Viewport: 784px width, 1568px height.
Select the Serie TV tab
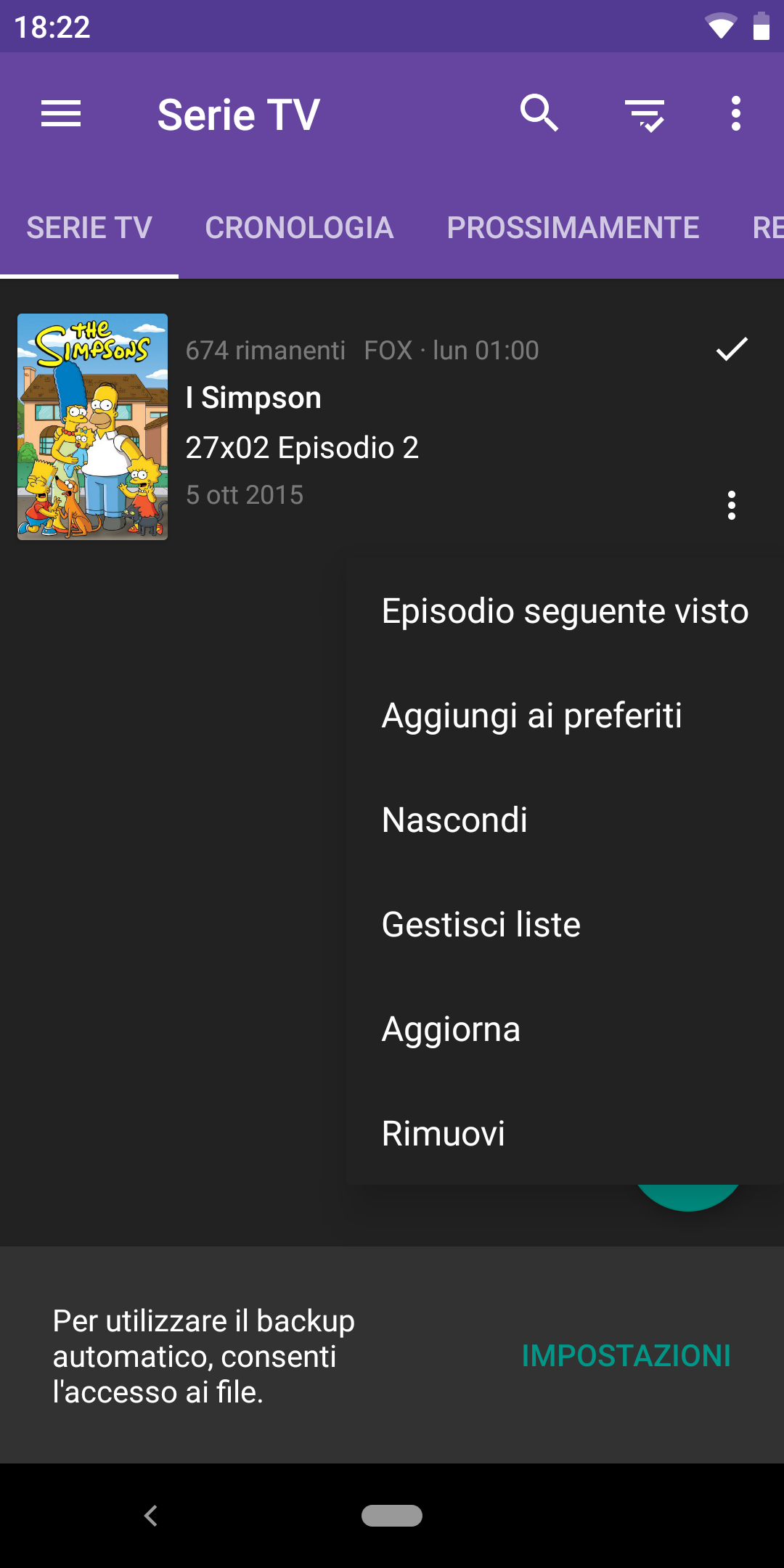tap(89, 228)
